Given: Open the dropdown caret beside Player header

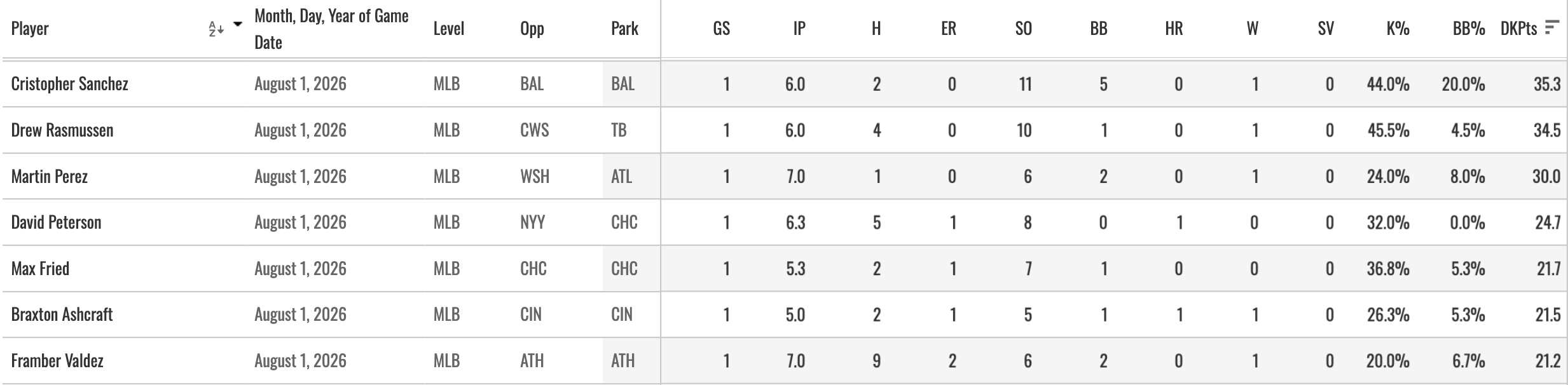Looking at the screenshot, I should (238, 25).
